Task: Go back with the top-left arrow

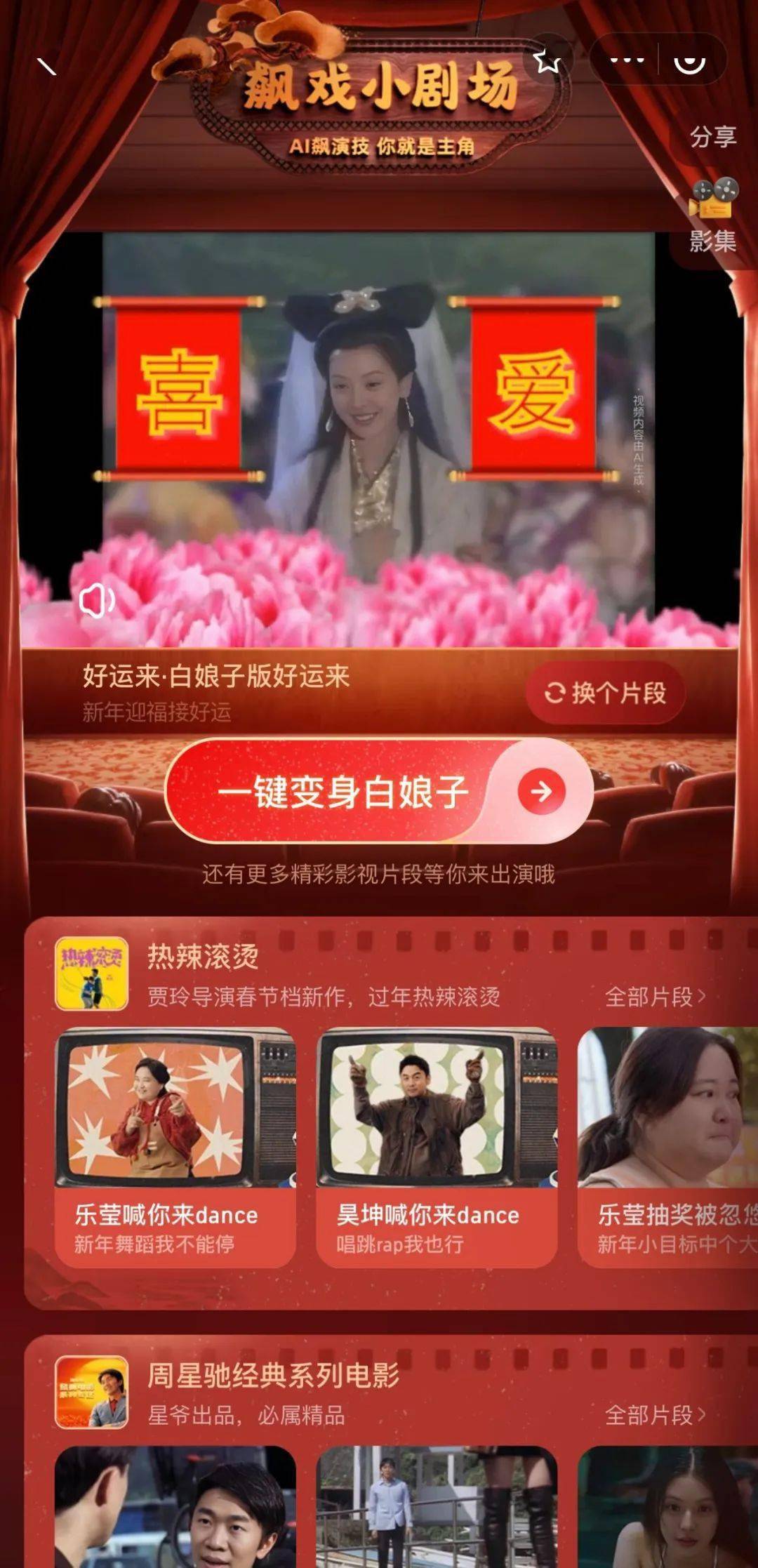Action: pyautogui.click(x=46, y=67)
